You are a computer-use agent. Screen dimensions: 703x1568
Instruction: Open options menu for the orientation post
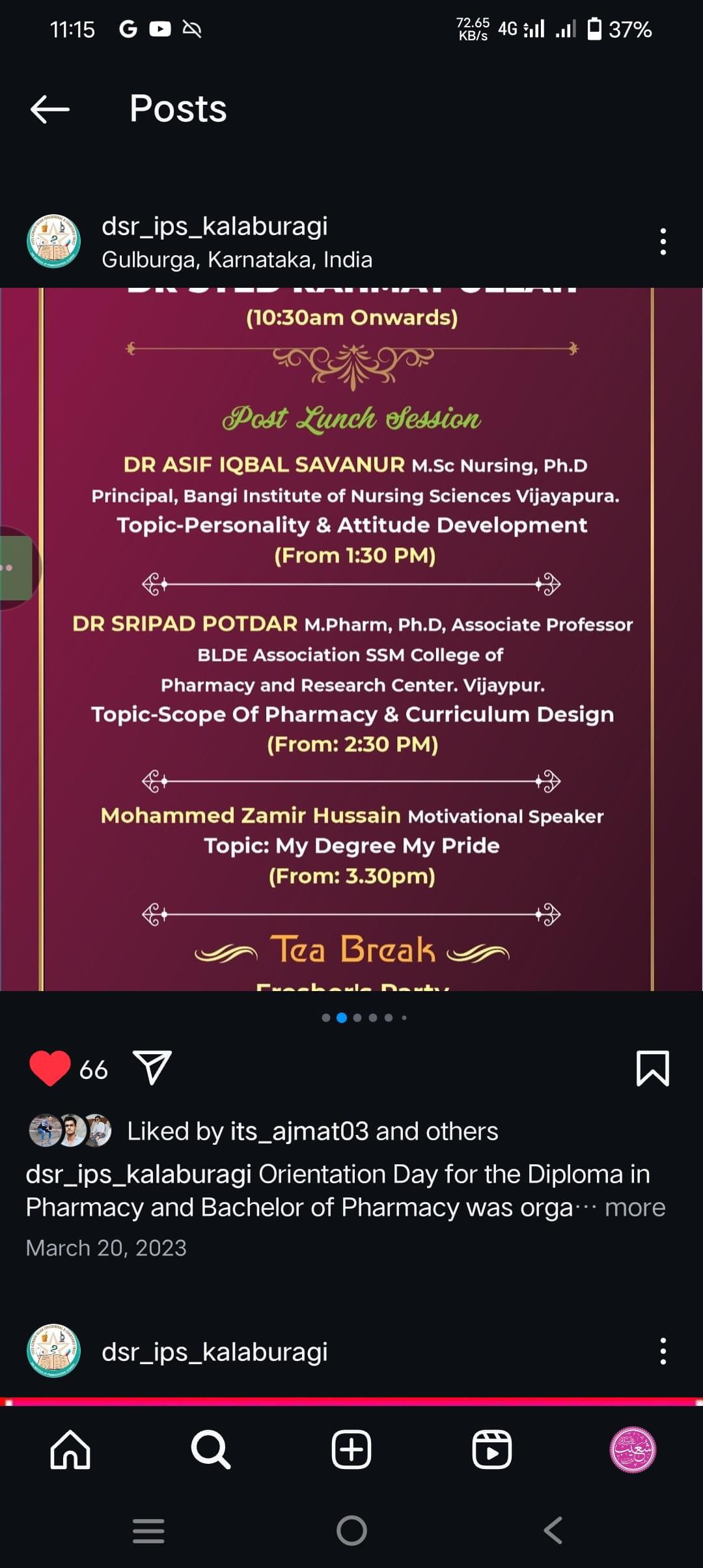pos(663,242)
